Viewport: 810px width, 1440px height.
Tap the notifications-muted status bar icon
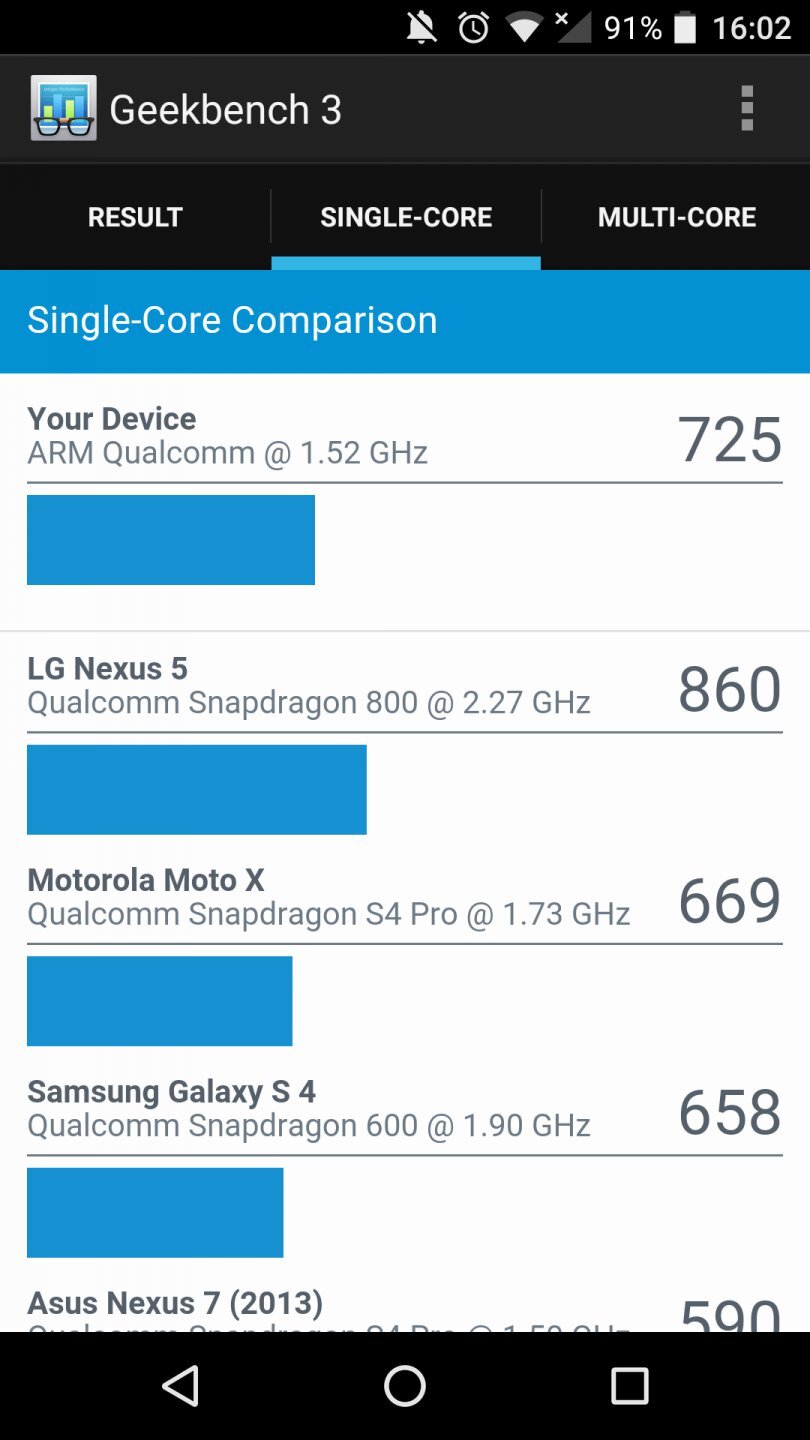click(x=420, y=27)
